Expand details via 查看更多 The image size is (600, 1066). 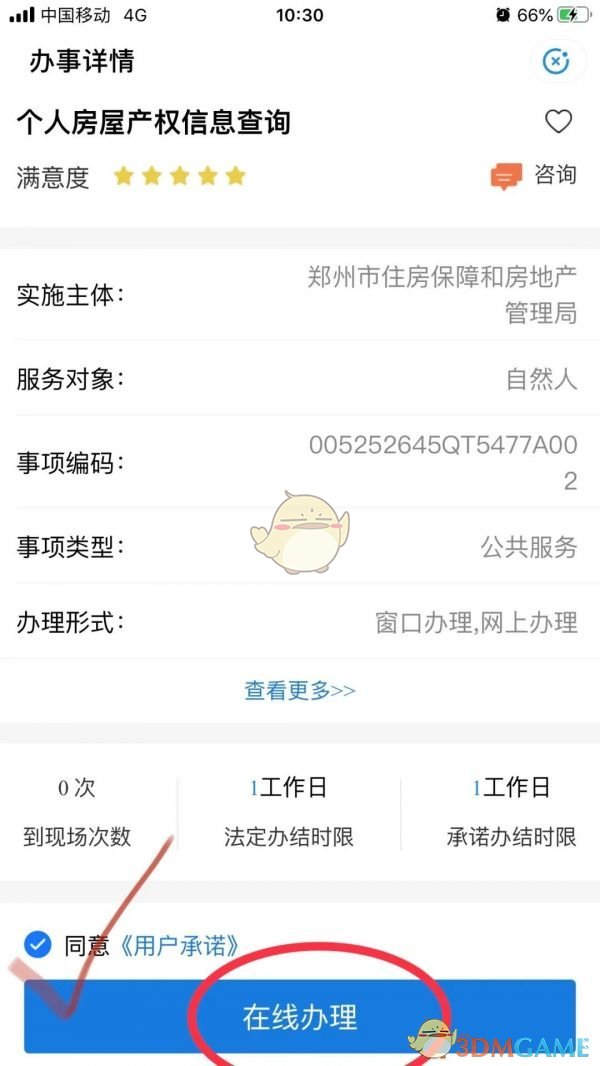pyautogui.click(x=300, y=690)
